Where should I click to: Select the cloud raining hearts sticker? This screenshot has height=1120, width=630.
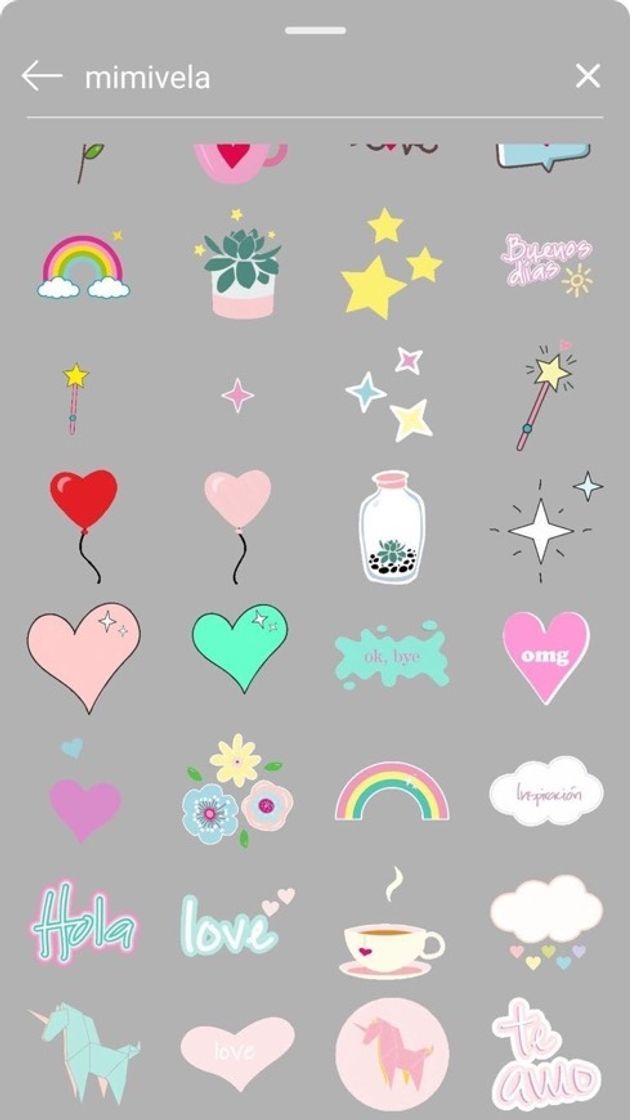tap(546, 922)
